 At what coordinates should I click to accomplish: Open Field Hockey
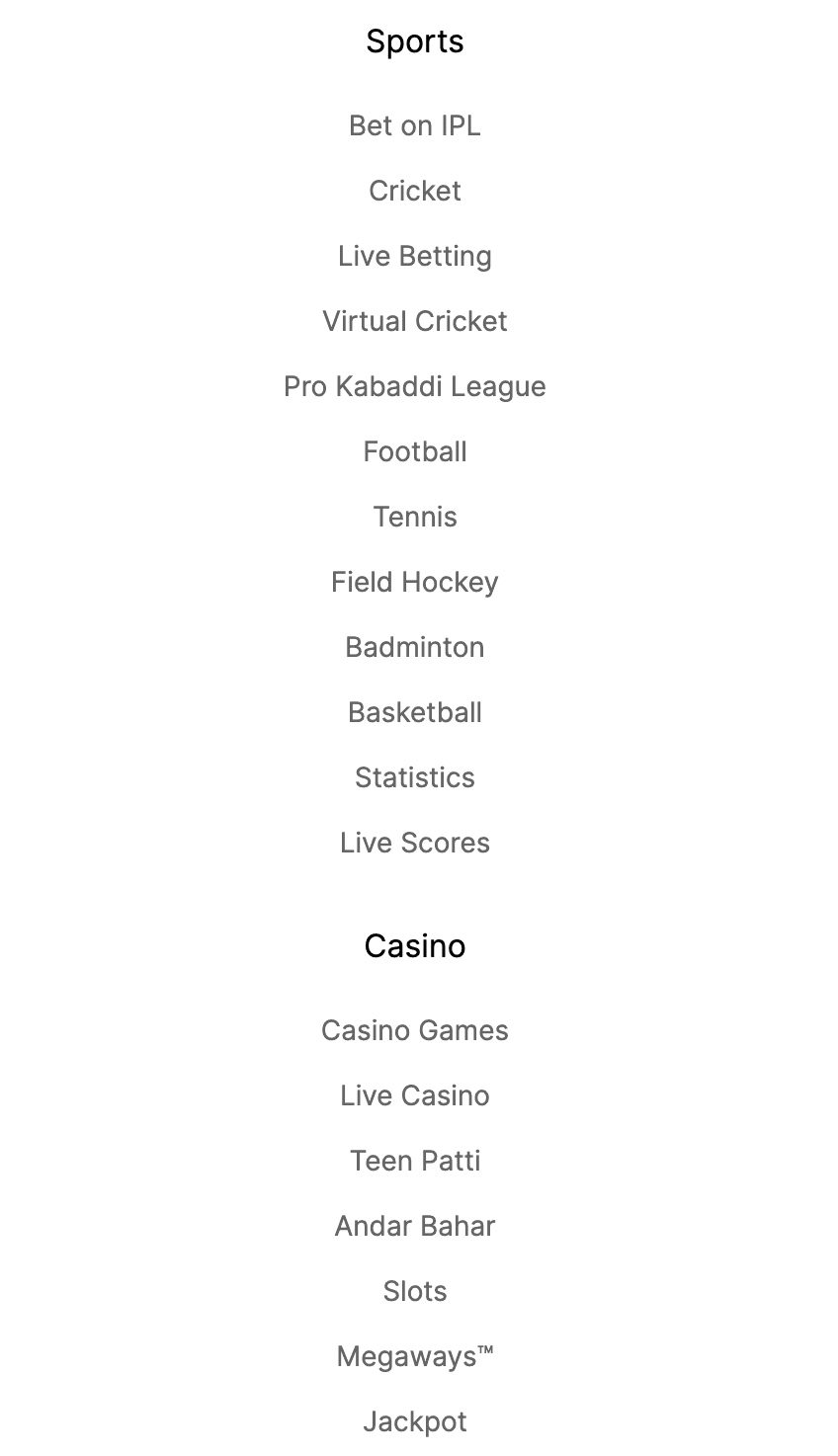click(x=414, y=582)
